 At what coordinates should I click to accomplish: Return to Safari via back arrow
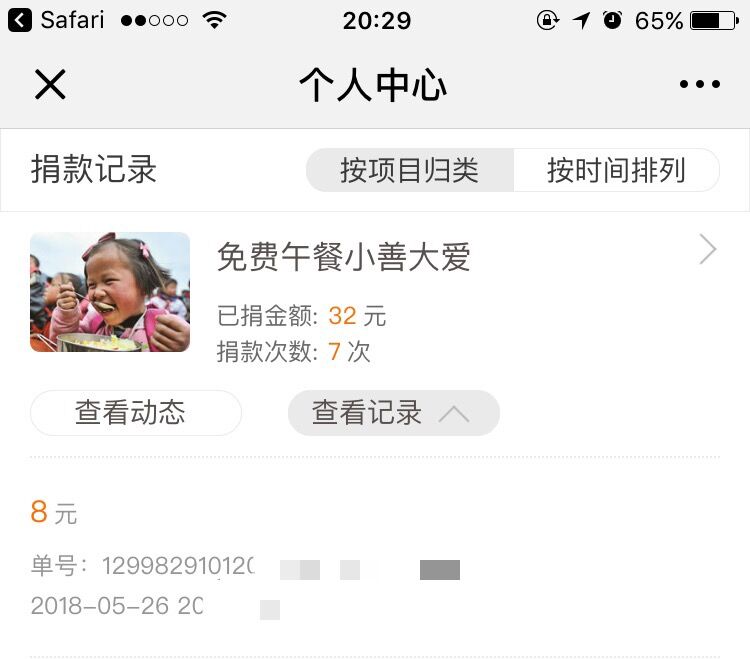20,20
